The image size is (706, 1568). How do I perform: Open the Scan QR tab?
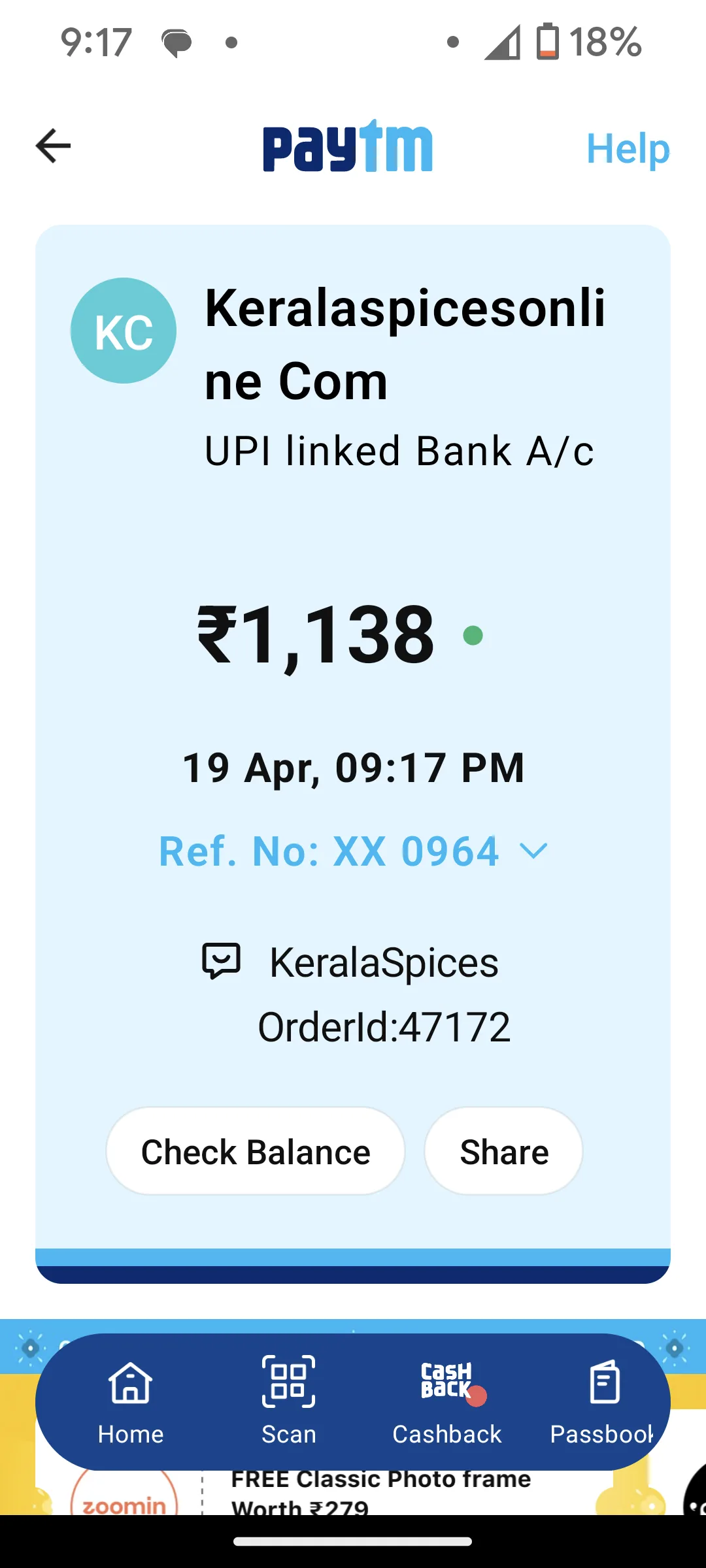(x=288, y=1402)
